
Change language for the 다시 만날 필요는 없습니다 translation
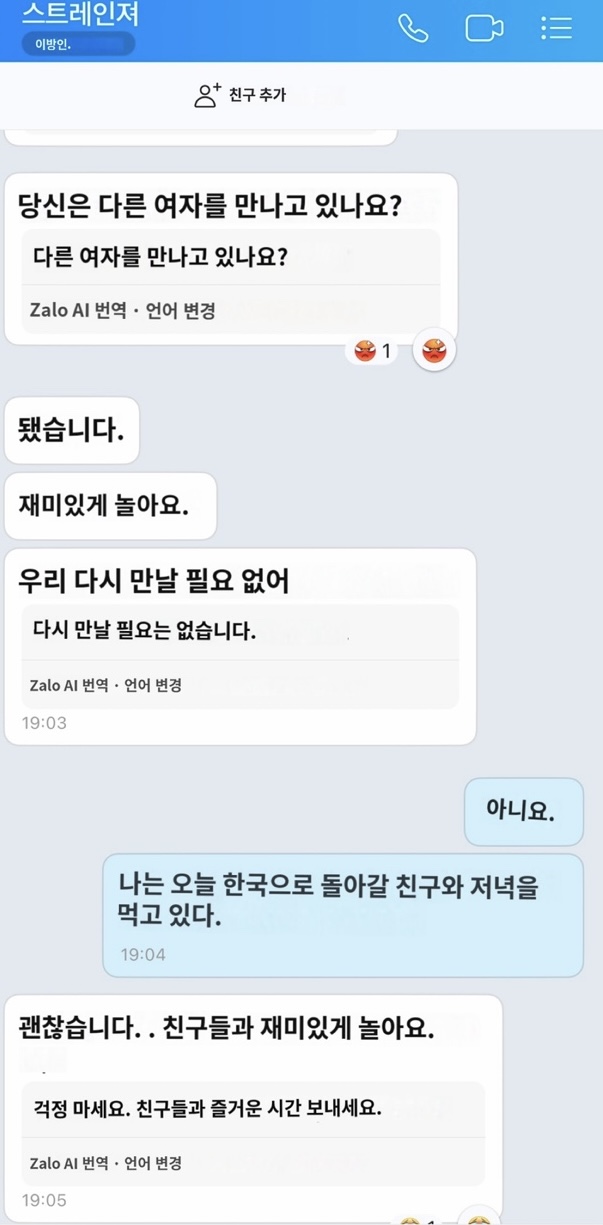[153, 685]
